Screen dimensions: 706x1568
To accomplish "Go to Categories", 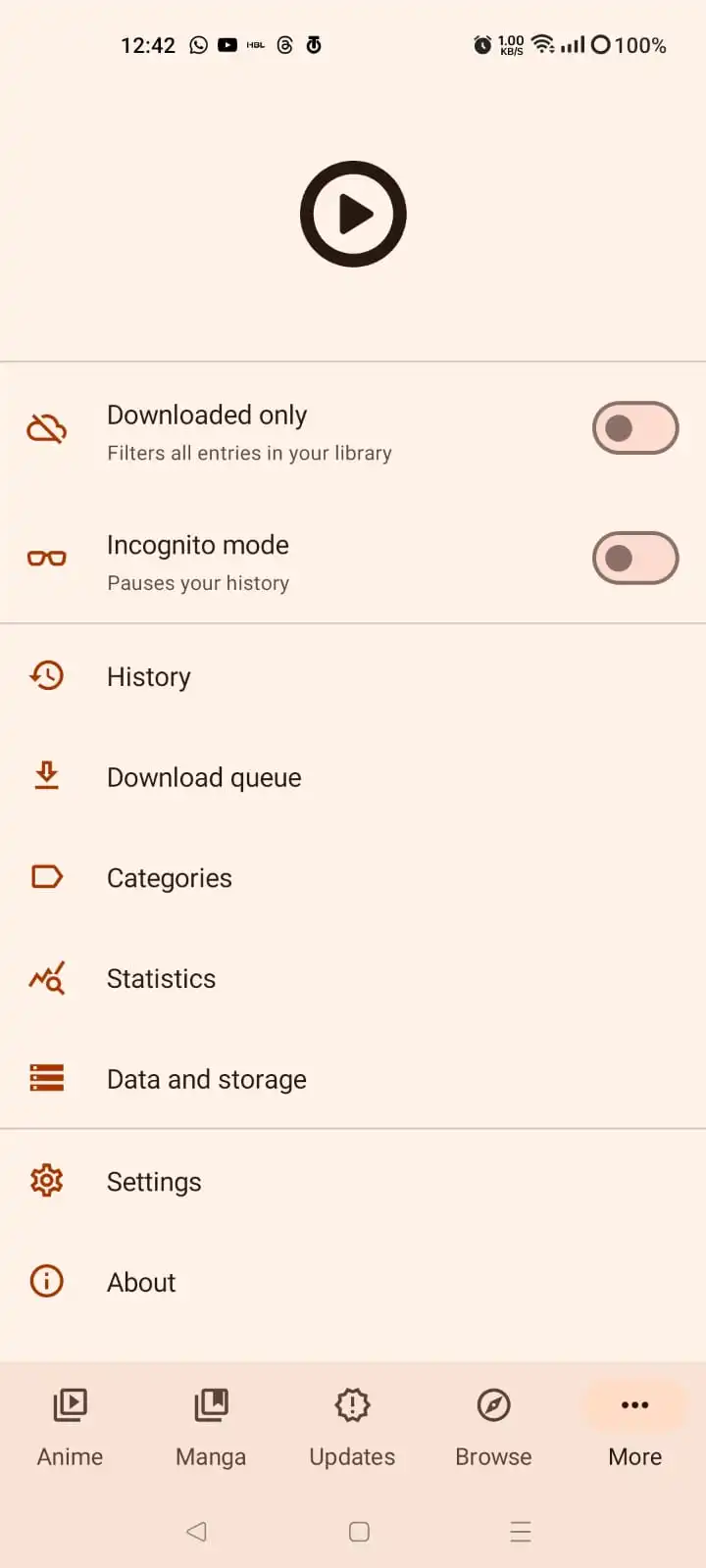I will click(x=353, y=878).
